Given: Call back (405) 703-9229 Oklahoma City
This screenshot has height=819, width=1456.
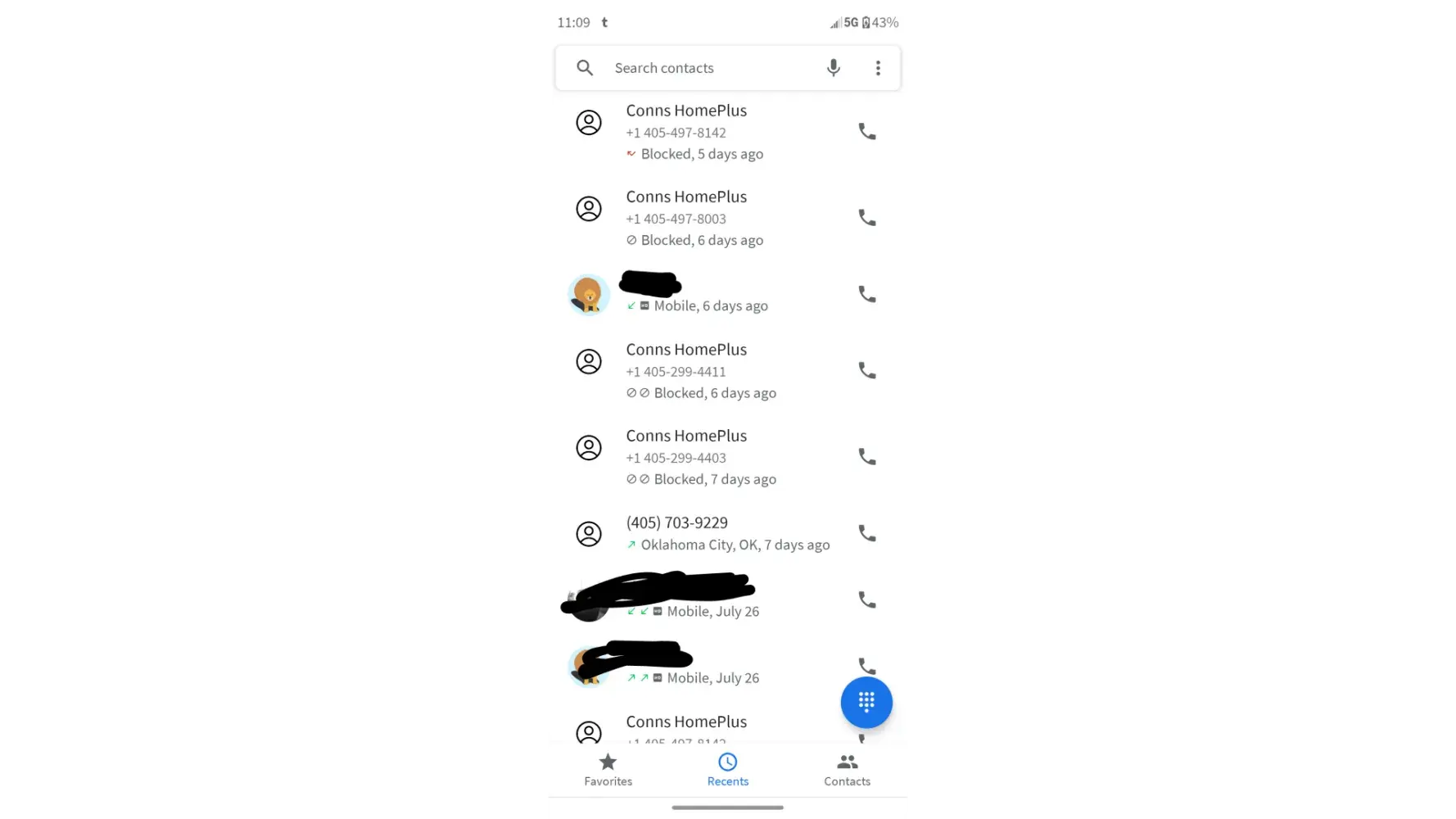Looking at the screenshot, I should tap(866, 533).
